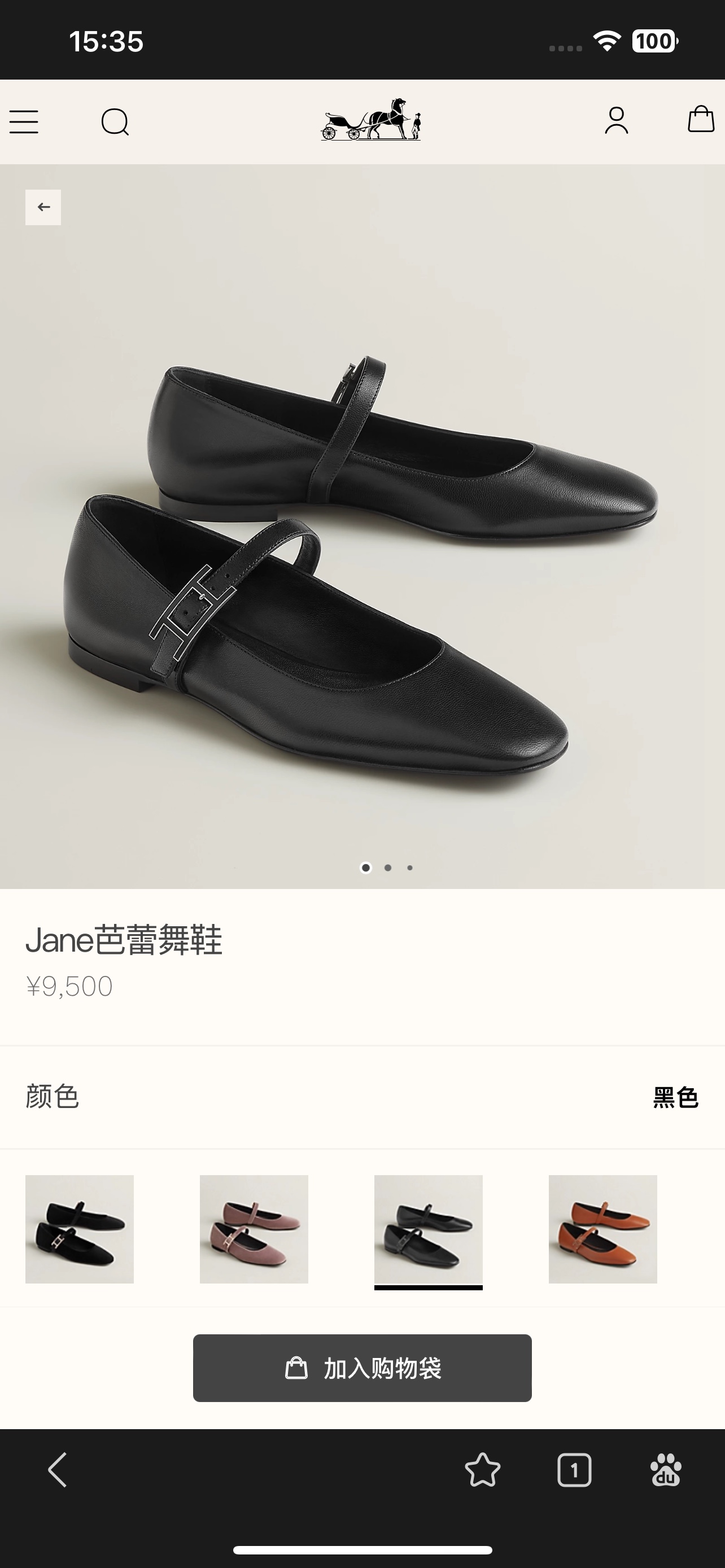Tap 加入购物袋 to add to bag
The height and width of the screenshot is (1568, 725).
click(x=362, y=1368)
